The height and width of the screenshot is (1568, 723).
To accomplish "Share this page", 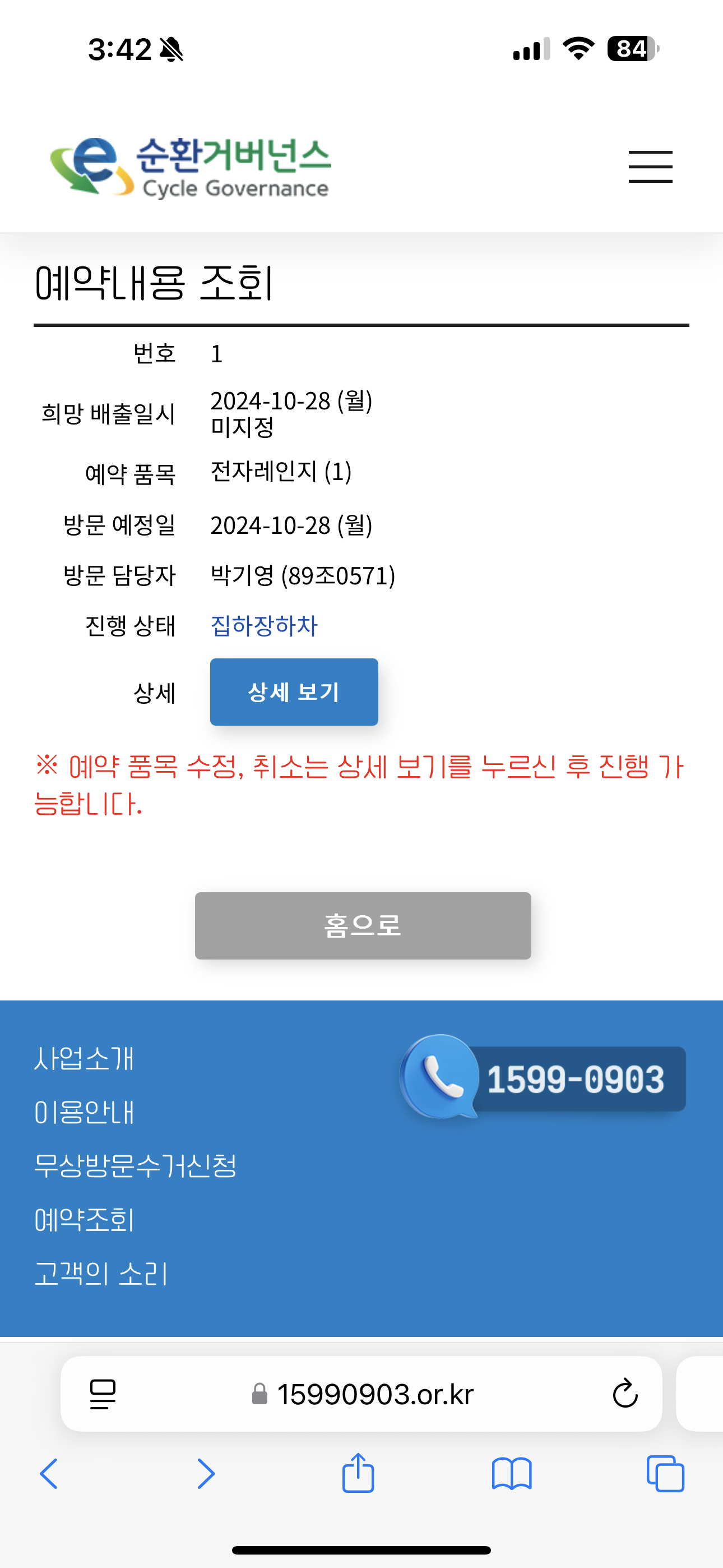I will click(x=358, y=1473).
